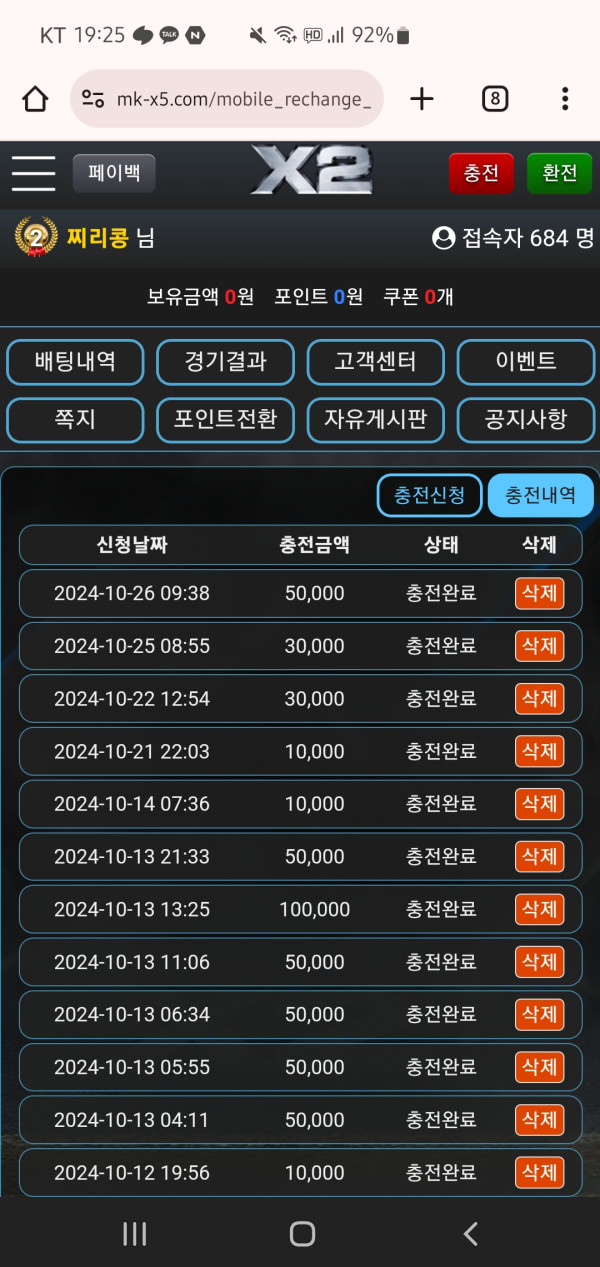Show the browser tab switcher
The height and width of the screenshot is (1267, 600).
pyautogui.click(x=494, y=98)
